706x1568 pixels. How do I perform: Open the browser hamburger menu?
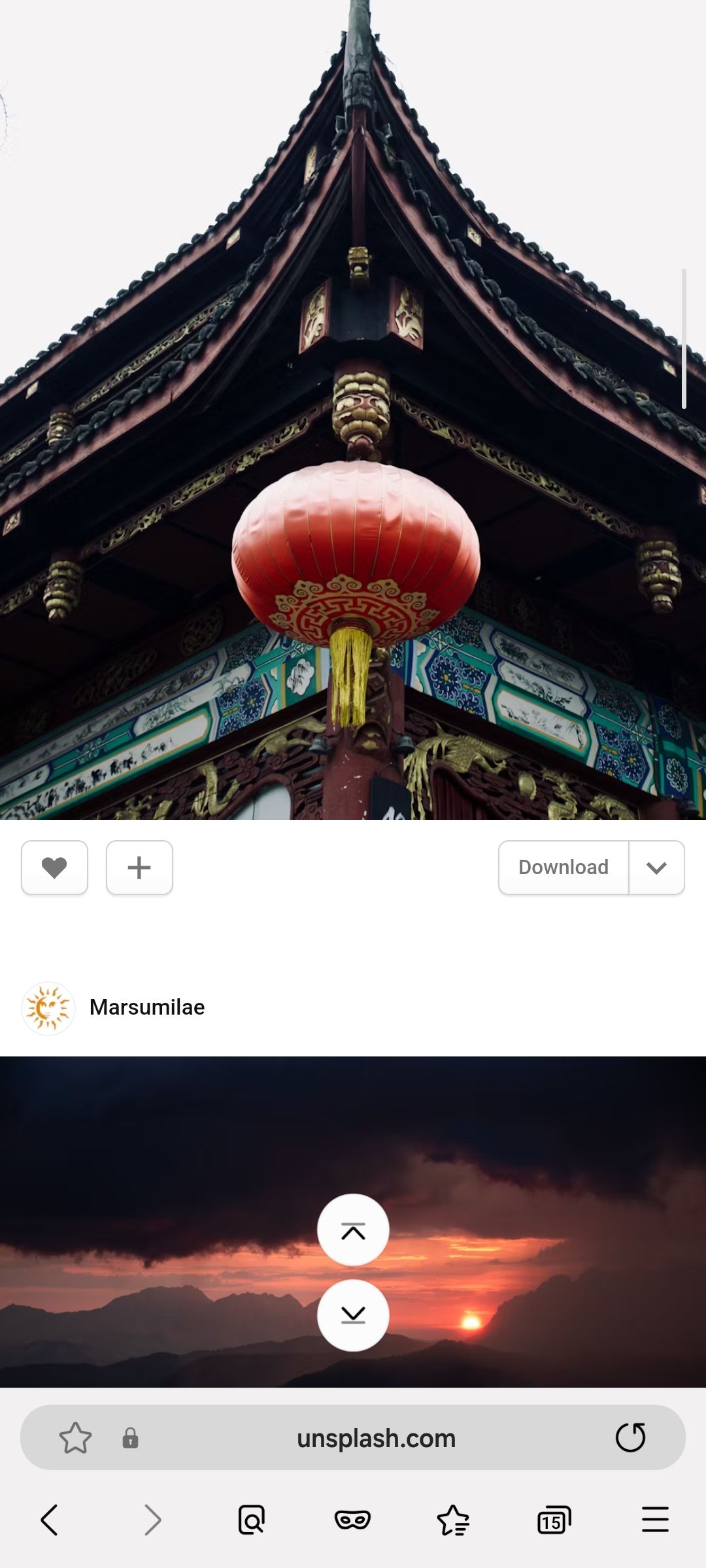pos(655,1520)
